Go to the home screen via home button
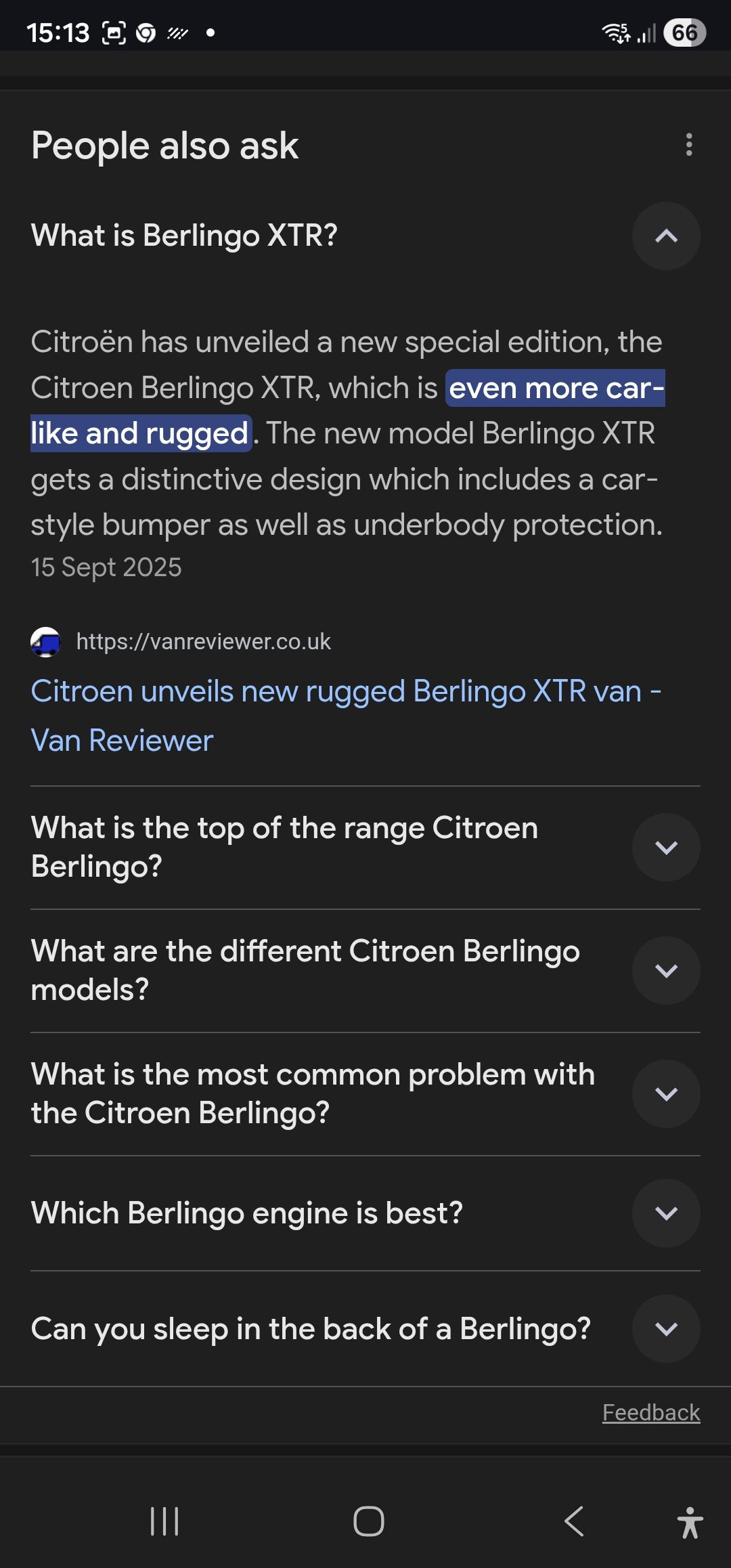The width and height of the screenshot is (731, 1568). 368,1521
